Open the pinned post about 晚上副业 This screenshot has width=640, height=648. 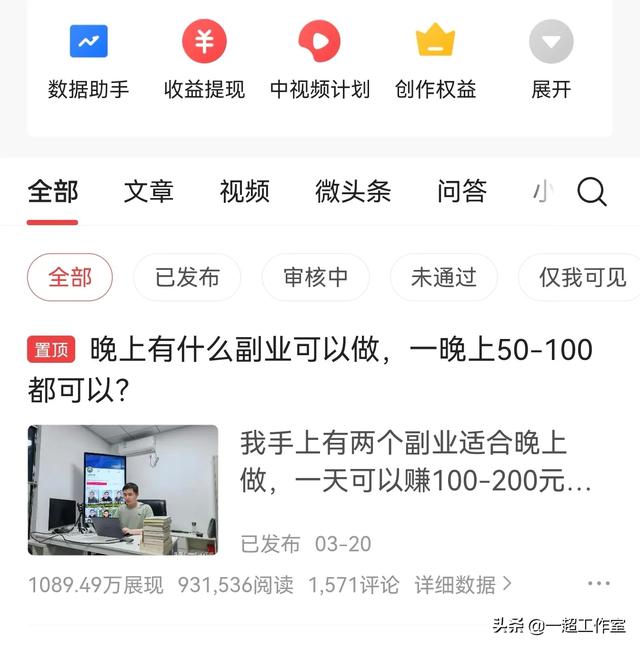(x=310, y=366)
